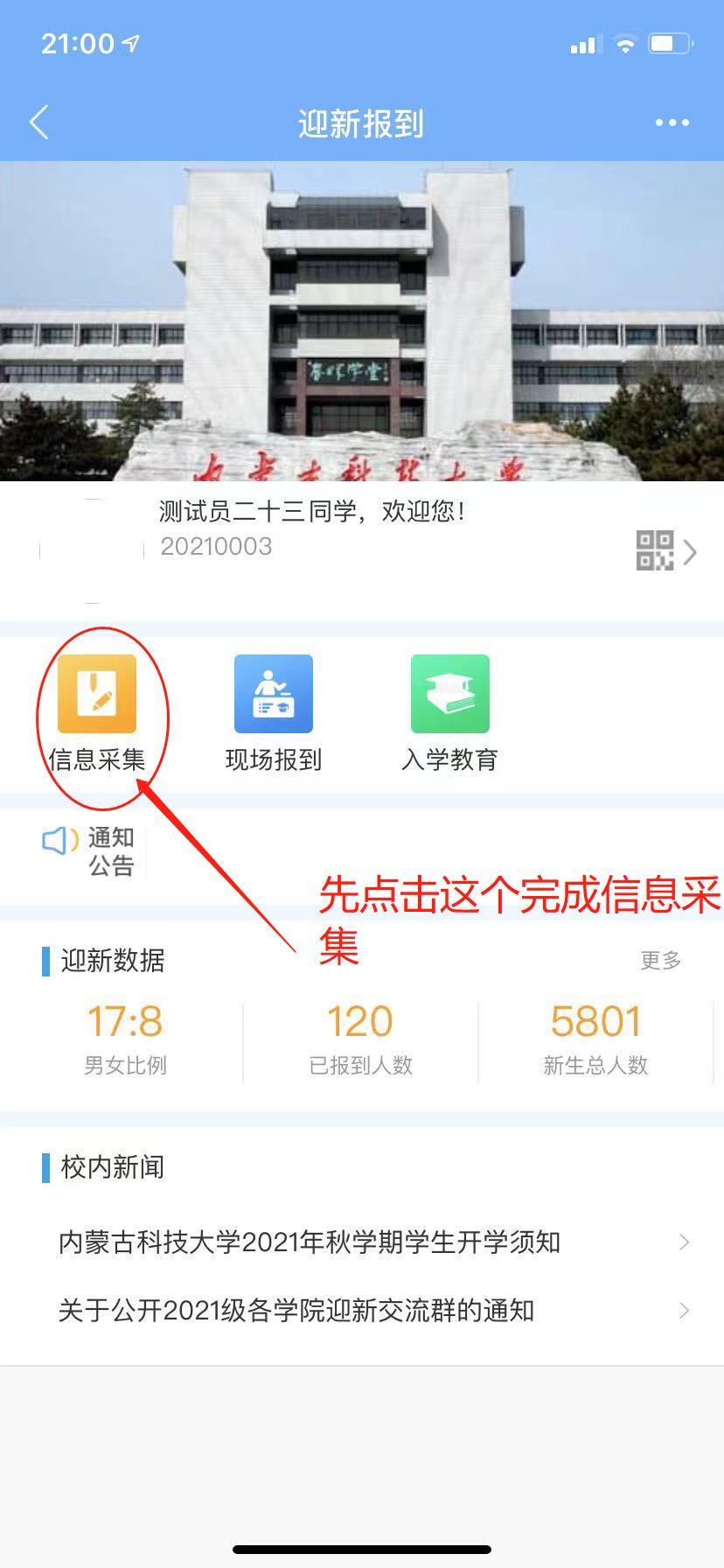
Task: Open 现场报到 on-site check-in
Action: [274, 710]
